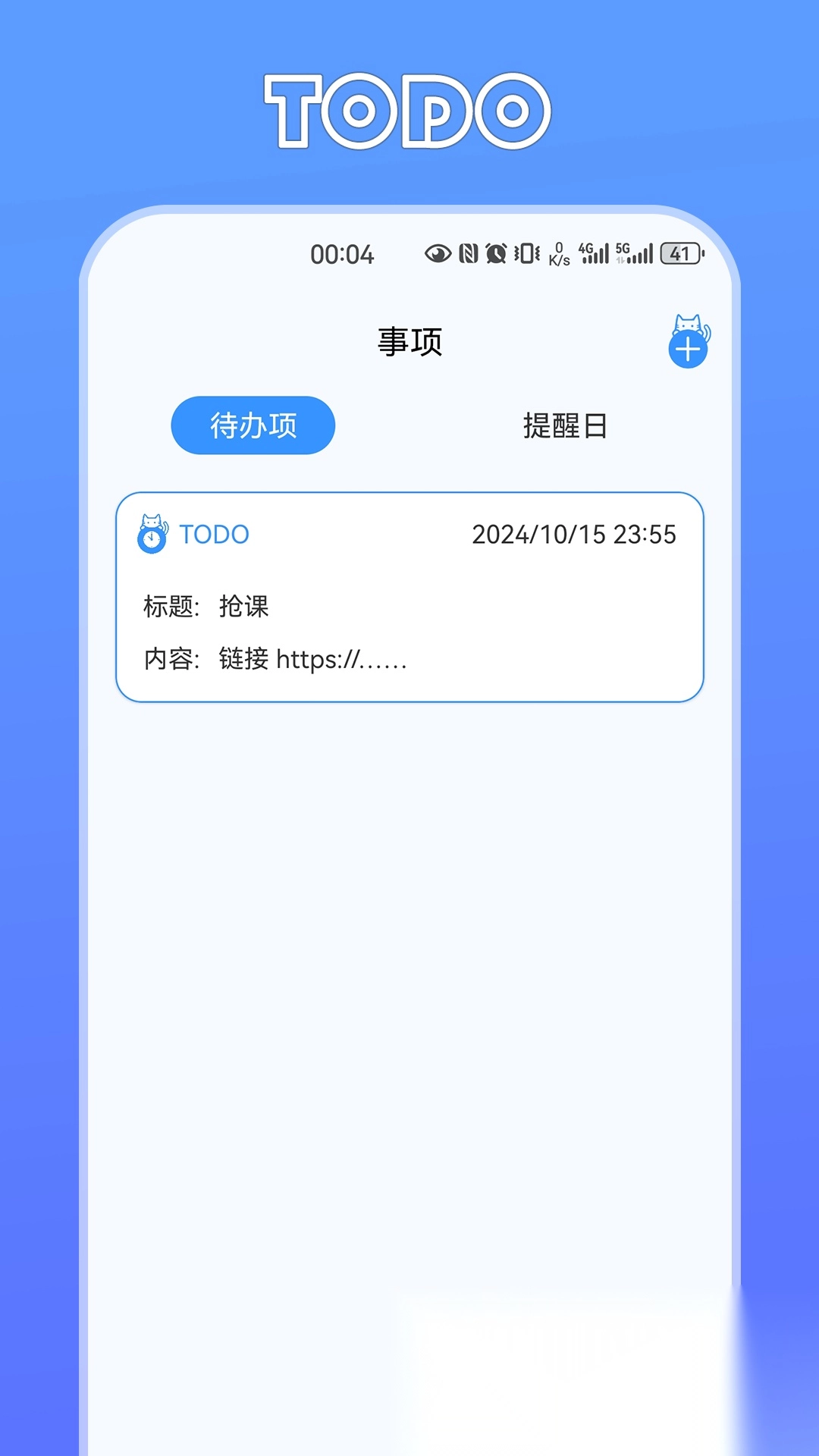Viewport: 819px width, 1456px height.
Task: Click the 事项 page title
Action: coord(409,341)
